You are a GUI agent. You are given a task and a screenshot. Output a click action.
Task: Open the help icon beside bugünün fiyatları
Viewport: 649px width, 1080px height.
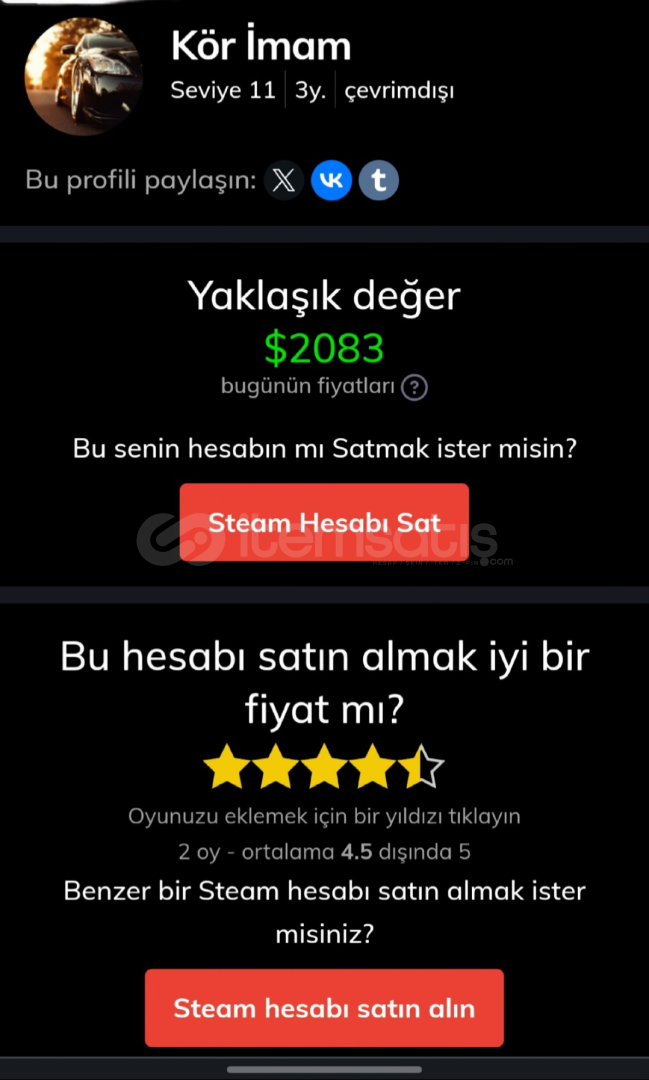[415, 388]
